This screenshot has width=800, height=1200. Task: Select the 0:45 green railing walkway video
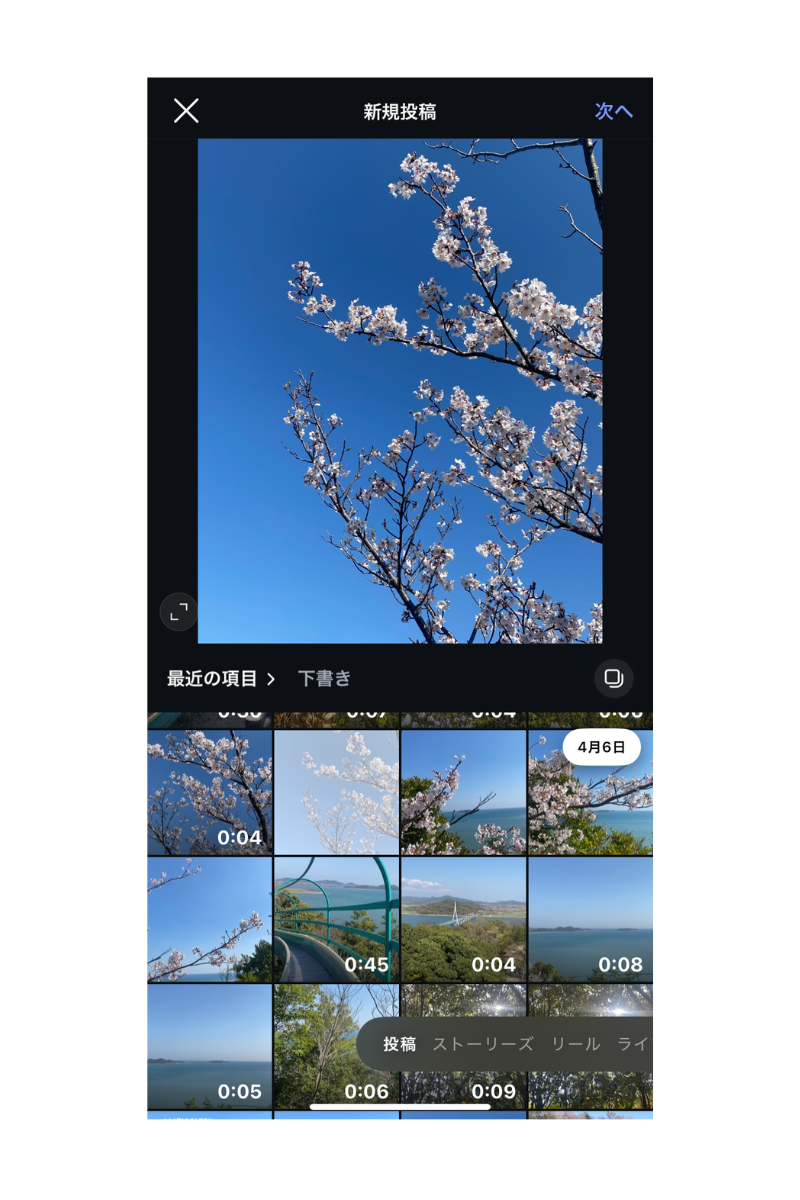point(336,919)
